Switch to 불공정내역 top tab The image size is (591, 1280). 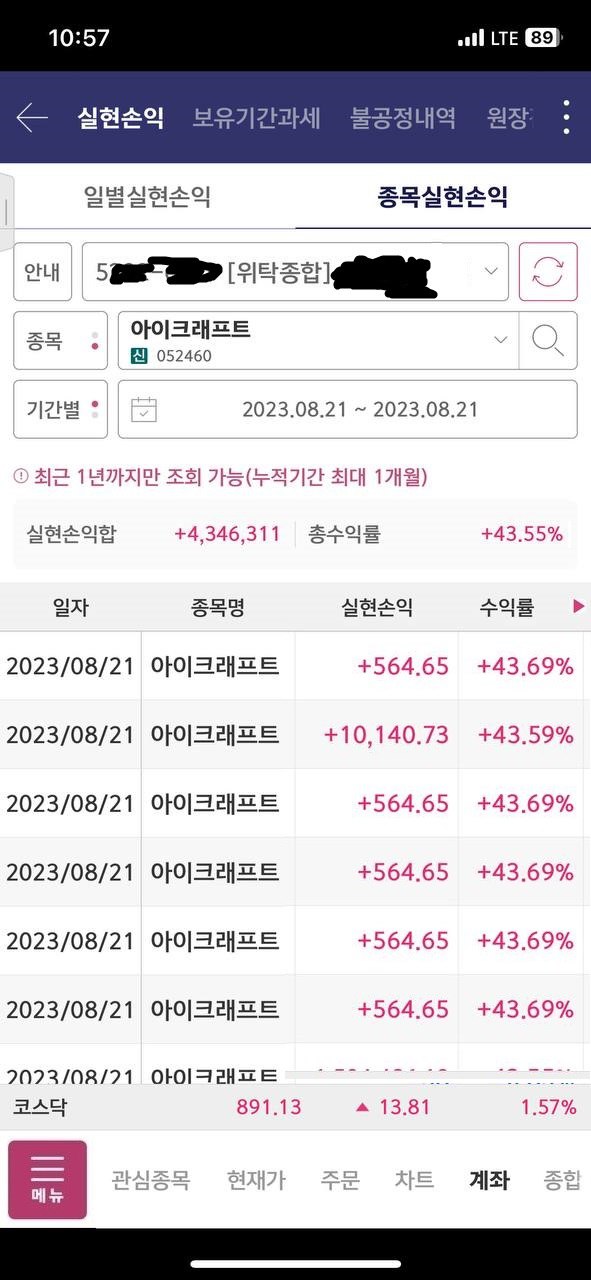point(403,118)
